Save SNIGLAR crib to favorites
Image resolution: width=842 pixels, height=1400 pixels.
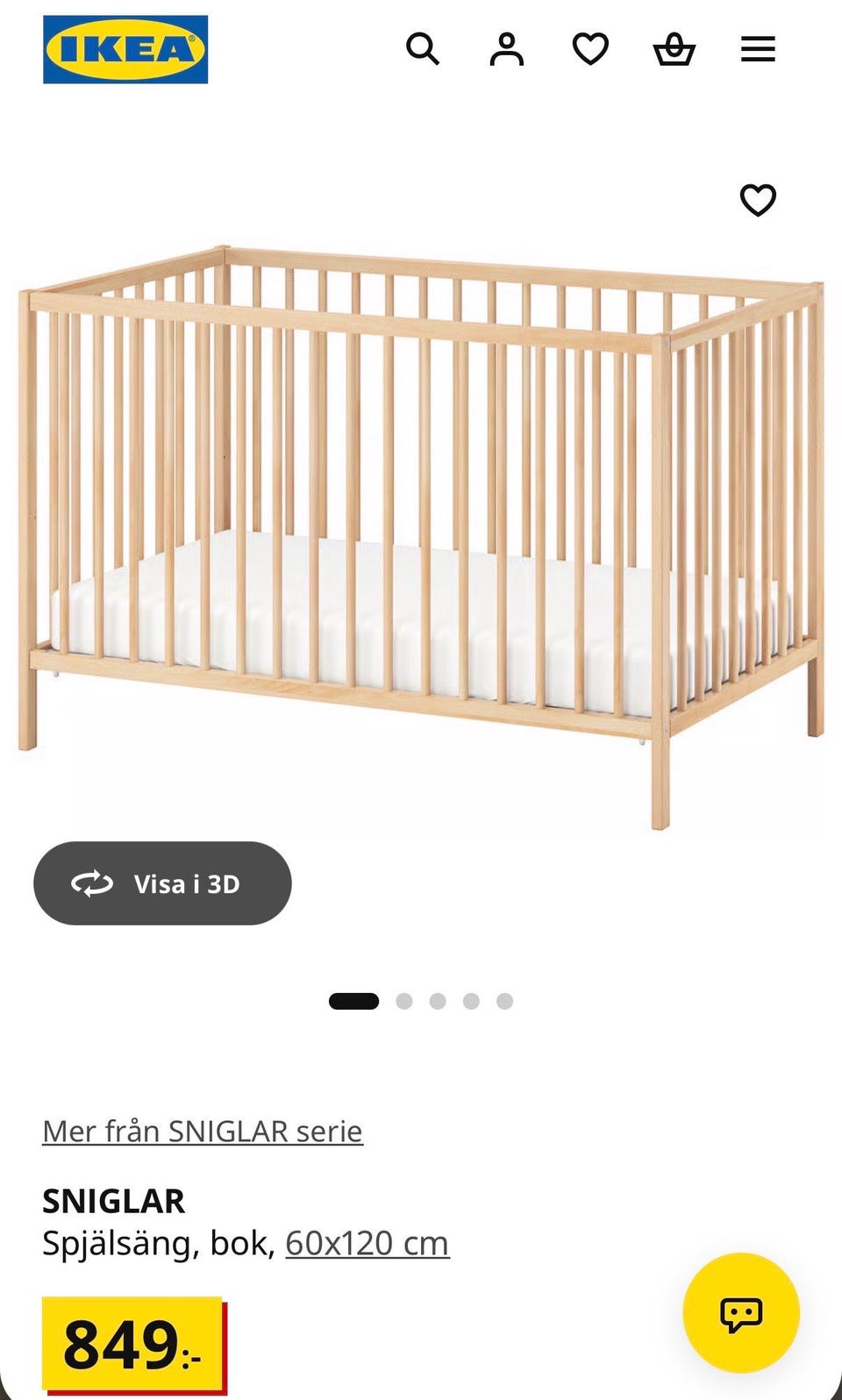tap(758, 200)
